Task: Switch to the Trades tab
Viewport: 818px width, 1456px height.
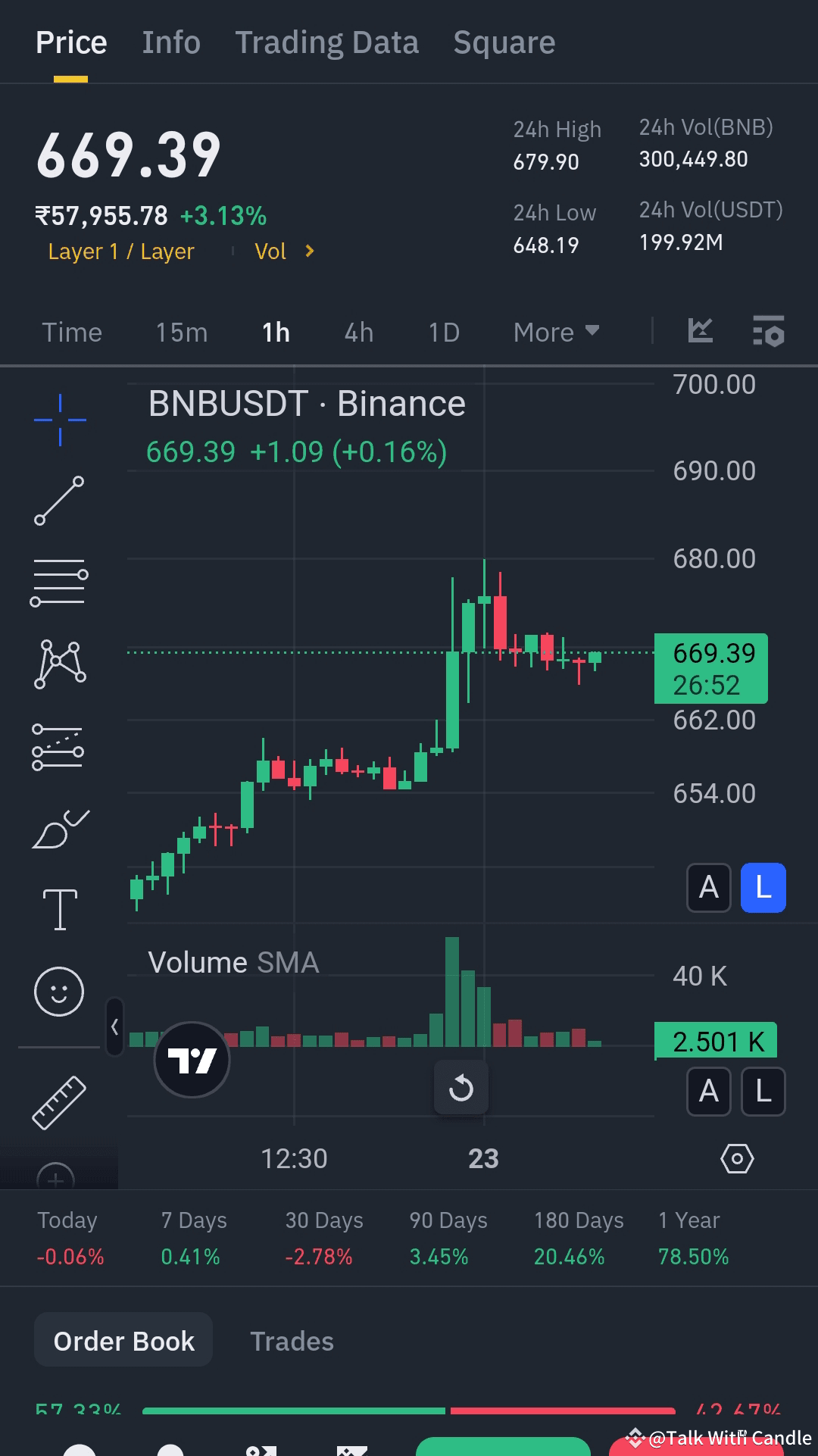Action: point(292,1341)
